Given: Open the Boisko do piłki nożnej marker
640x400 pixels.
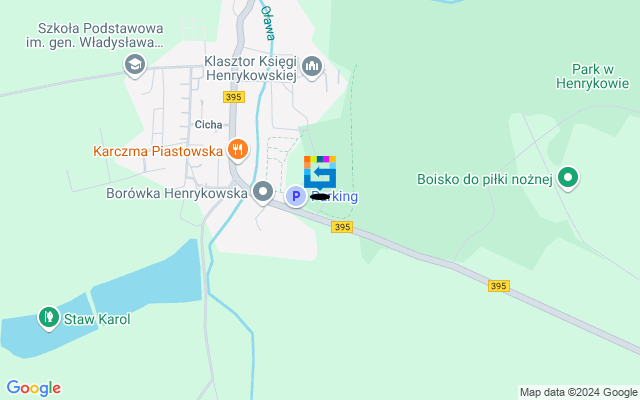Looking at the screenshot, I should pyautogui.click(x=568, y=179).
